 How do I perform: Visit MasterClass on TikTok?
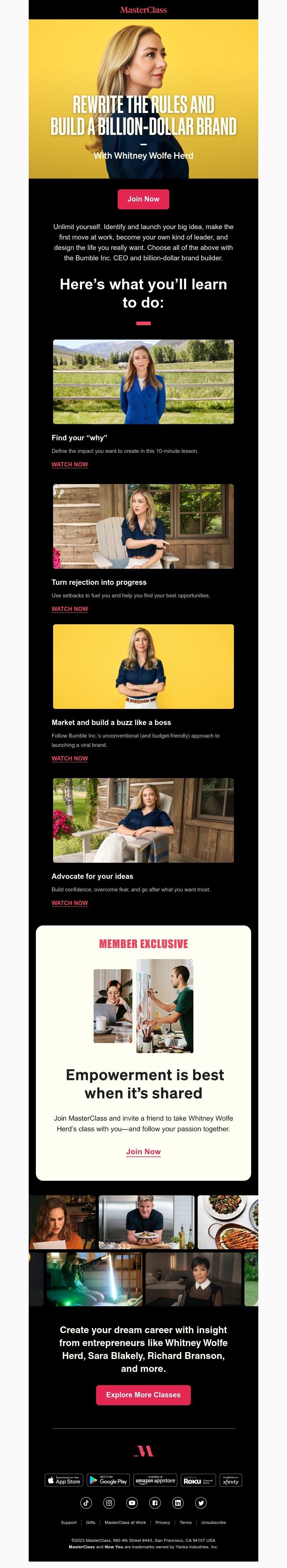click(x=86, y=1503)
